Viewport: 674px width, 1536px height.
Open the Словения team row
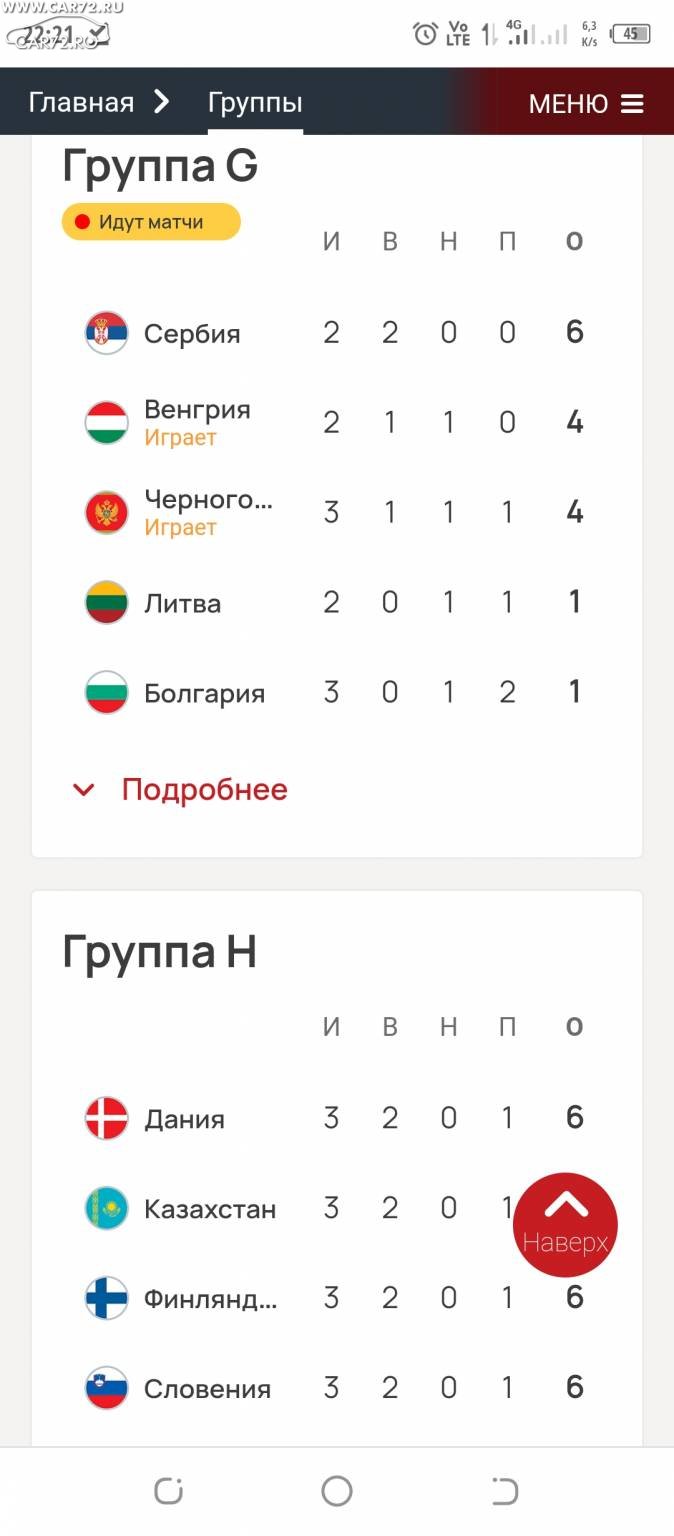coord(337,1388)
